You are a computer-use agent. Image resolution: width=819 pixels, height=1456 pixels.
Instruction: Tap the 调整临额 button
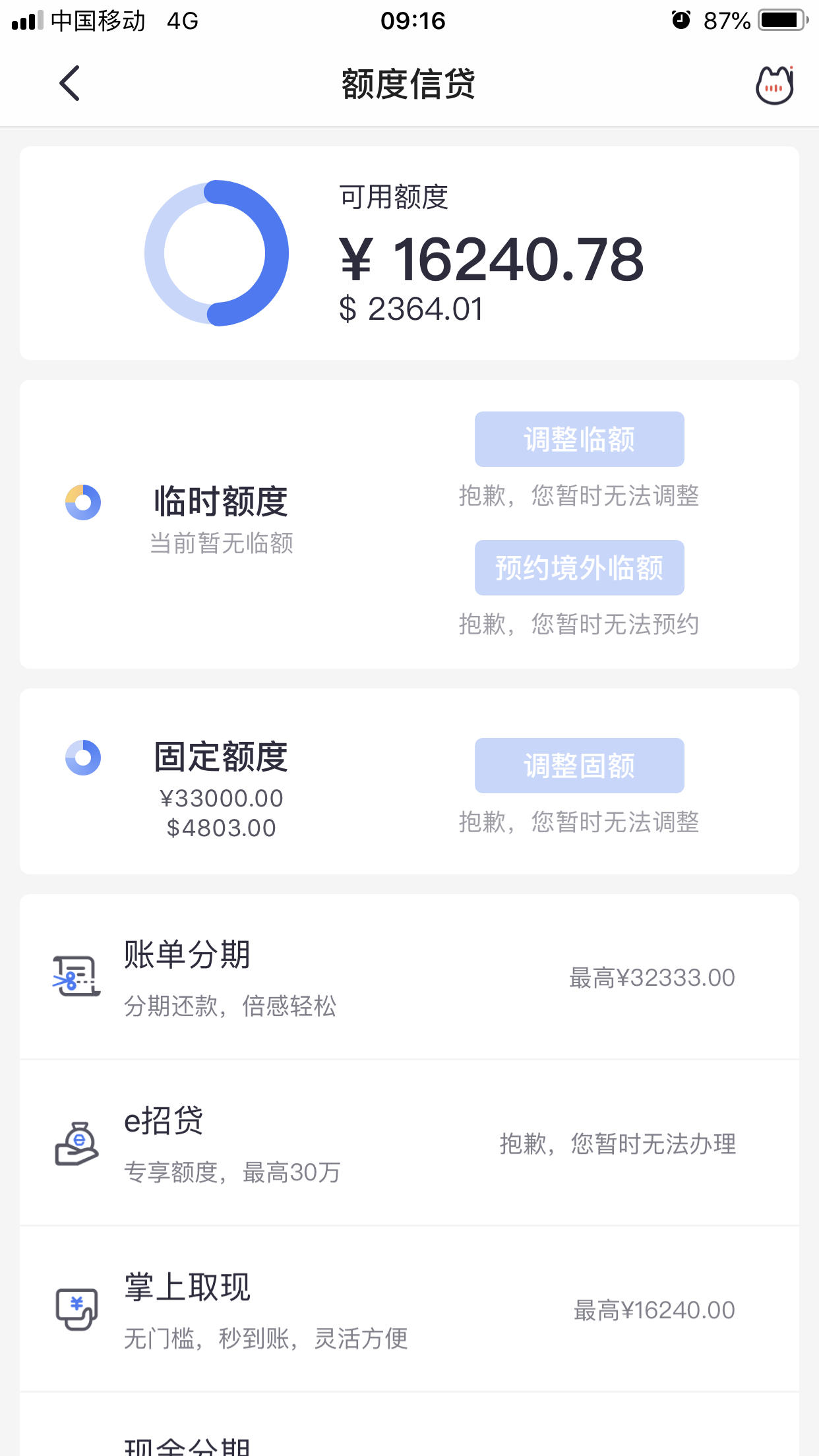point(579,439)
